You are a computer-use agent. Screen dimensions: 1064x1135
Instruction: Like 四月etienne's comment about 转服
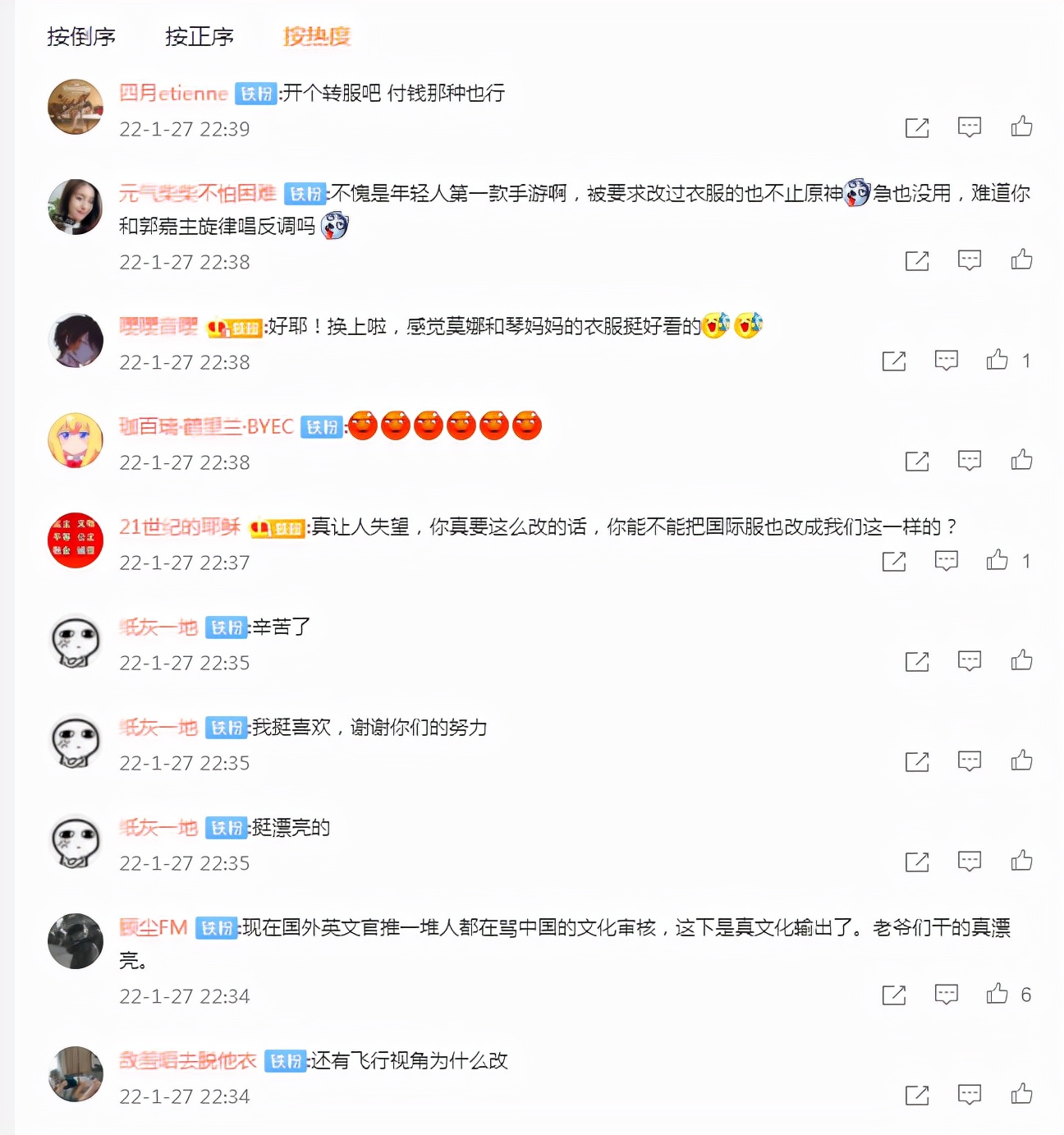(x=1021, y=126)
